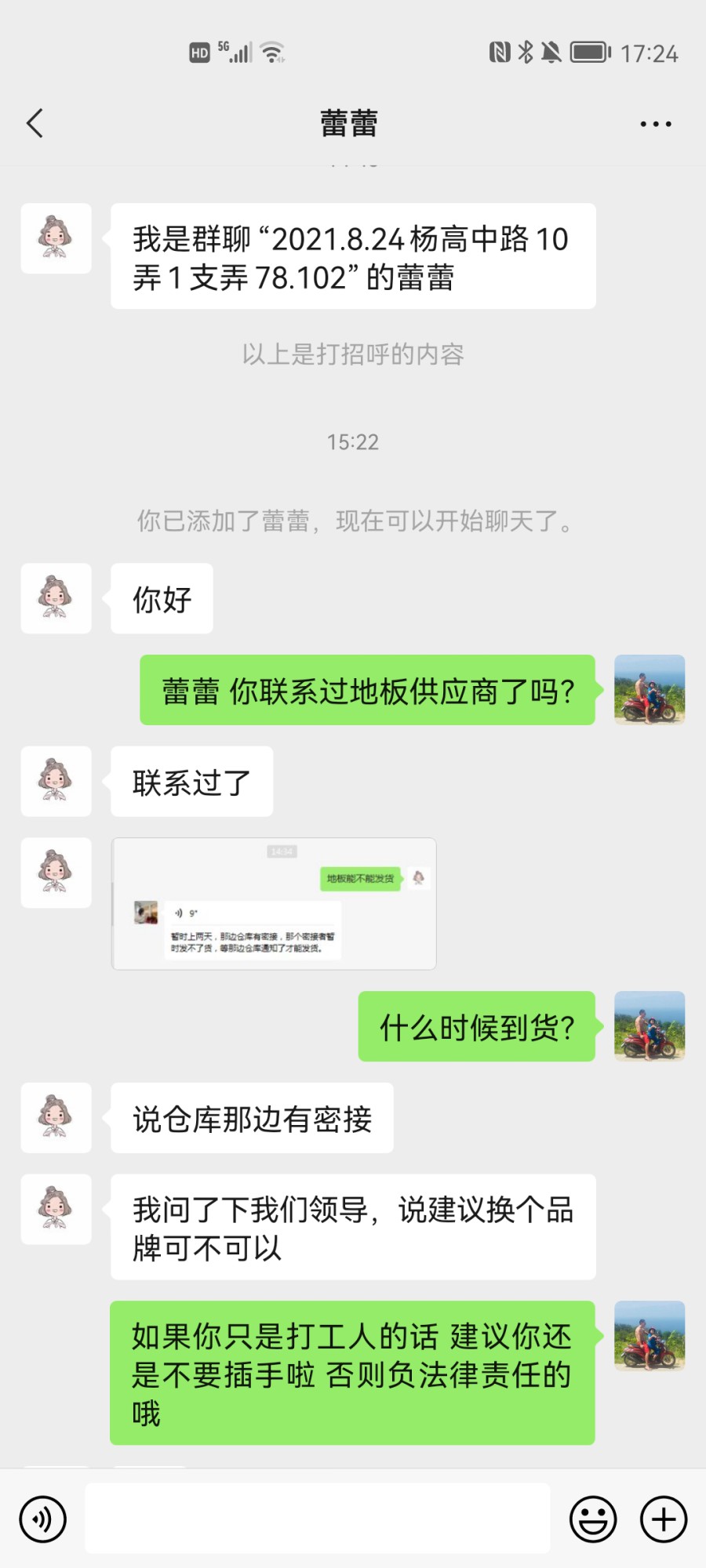The width and height of the screenshot is (706, 1568).
Task: Switch to voice message input
Action: pos(43,1519)
